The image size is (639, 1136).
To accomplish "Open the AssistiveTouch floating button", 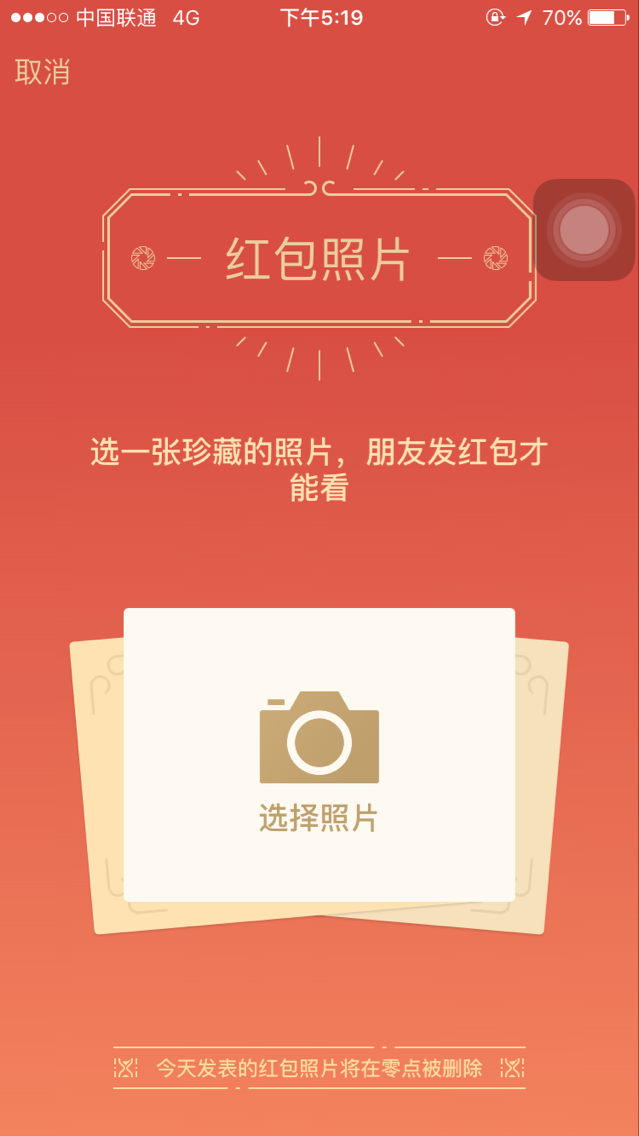I will [584, 230].
